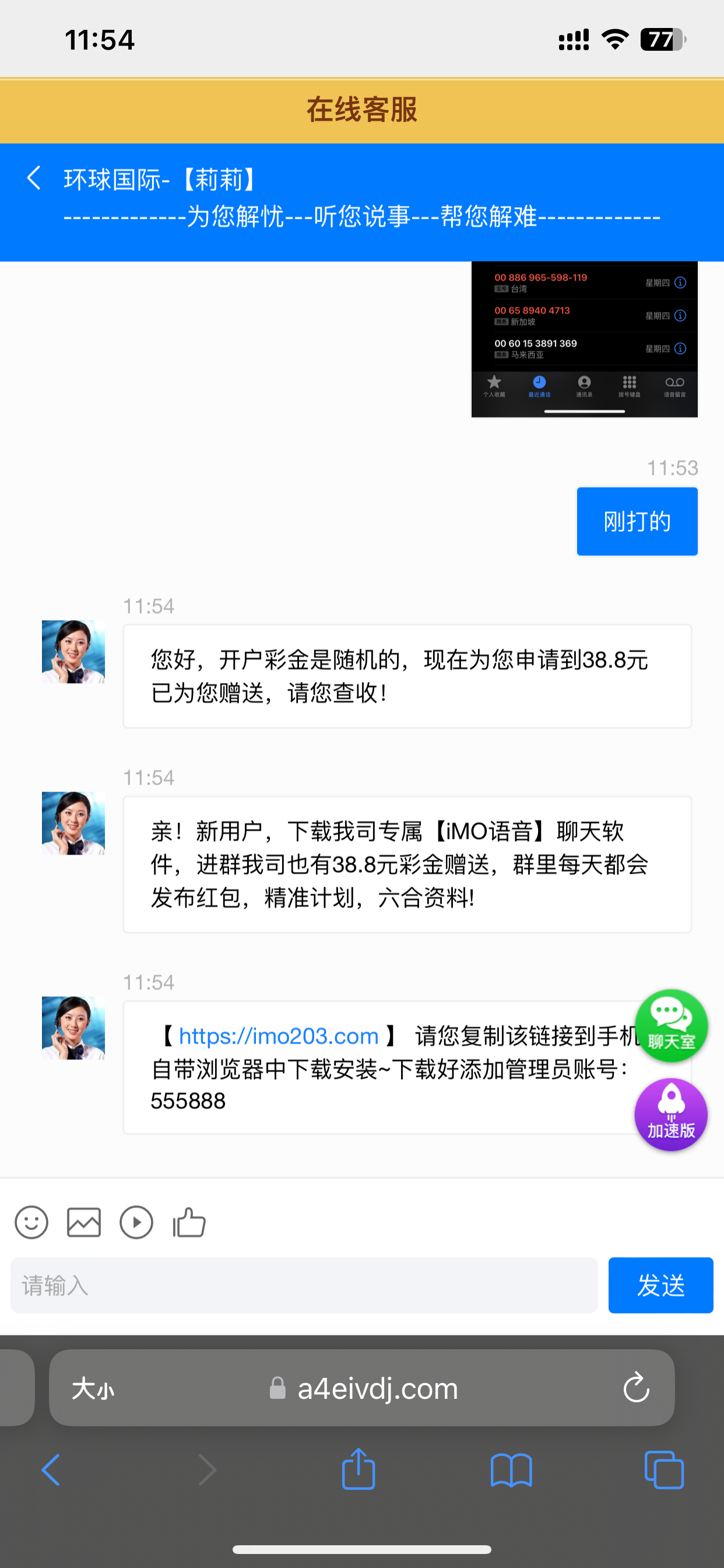Send a thumbs-up rating

tap(189, 1222)
